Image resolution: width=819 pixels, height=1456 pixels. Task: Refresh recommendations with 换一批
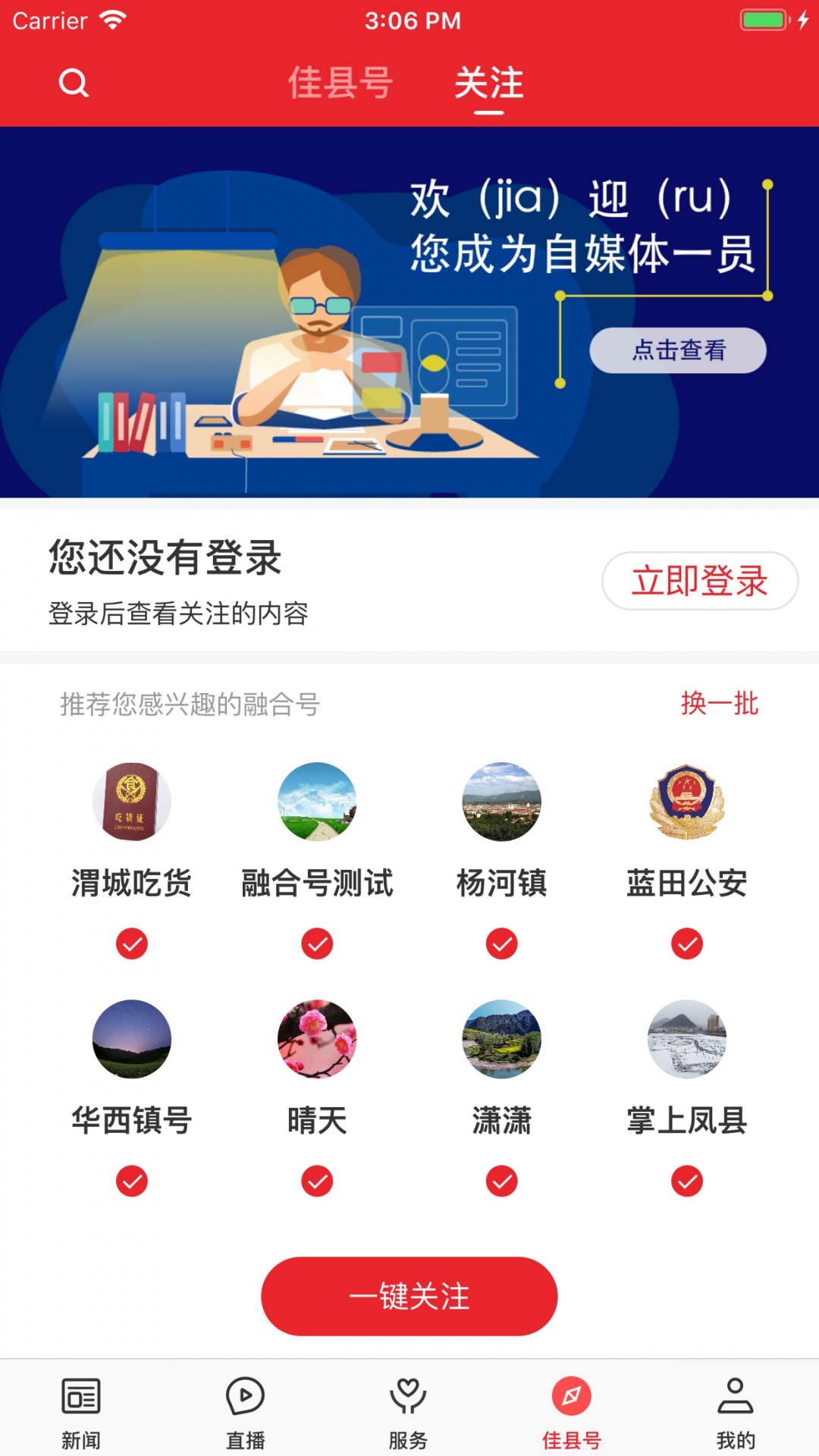point(719,704)
